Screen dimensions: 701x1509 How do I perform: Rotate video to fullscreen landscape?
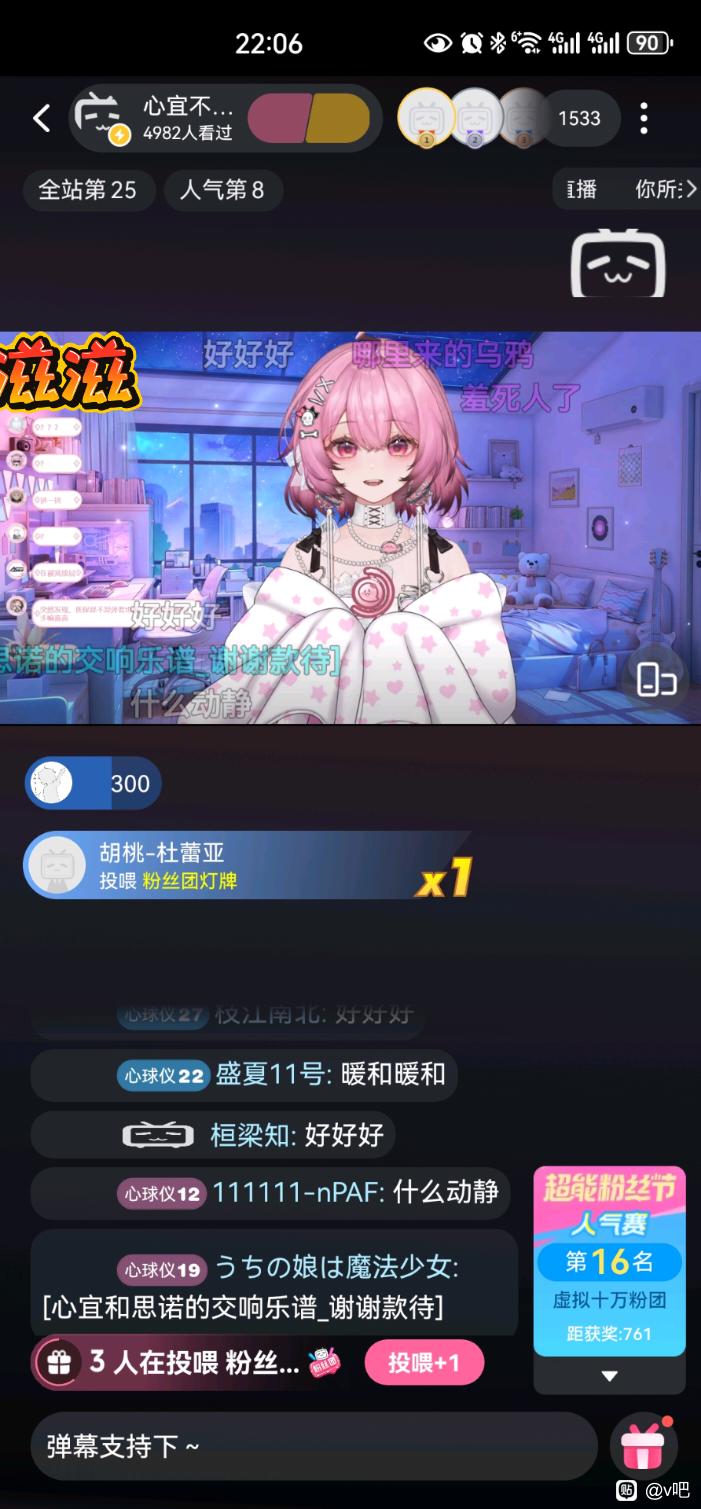click(657, 680)
